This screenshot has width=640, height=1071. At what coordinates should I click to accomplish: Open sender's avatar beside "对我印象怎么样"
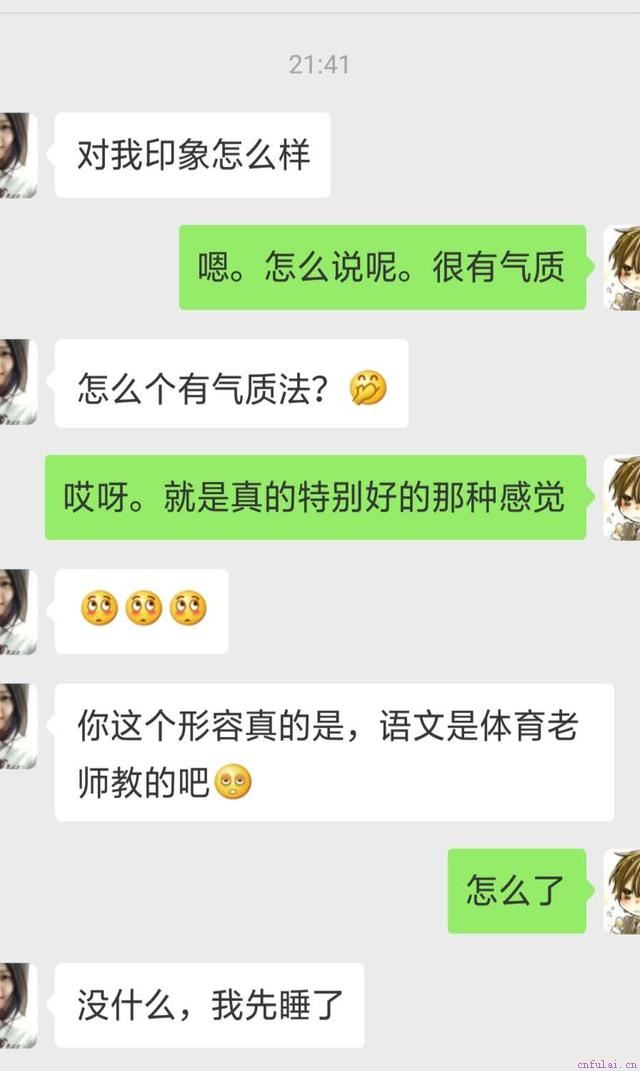(18, 155)
